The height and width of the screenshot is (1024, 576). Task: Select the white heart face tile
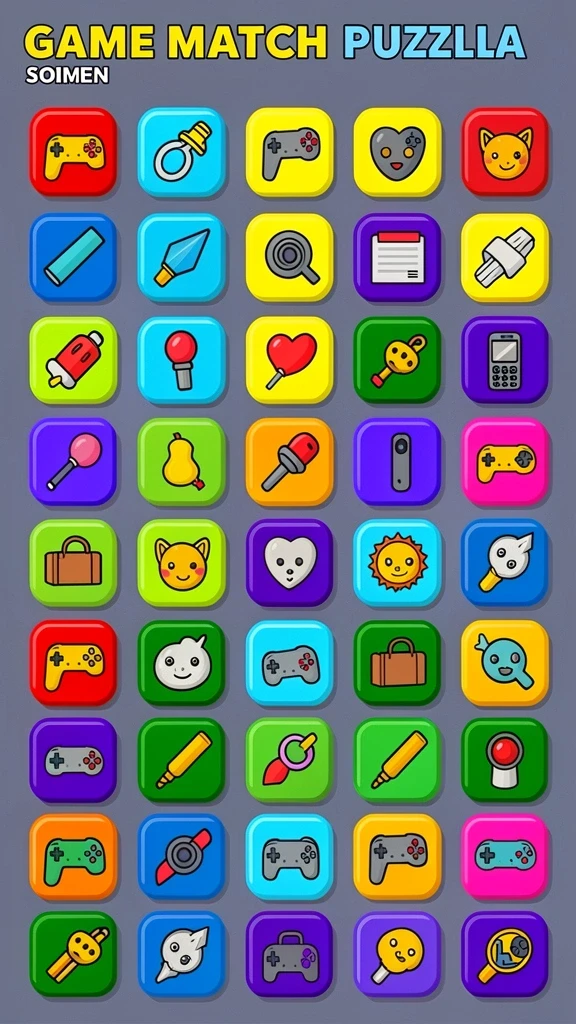pos(289,563)
